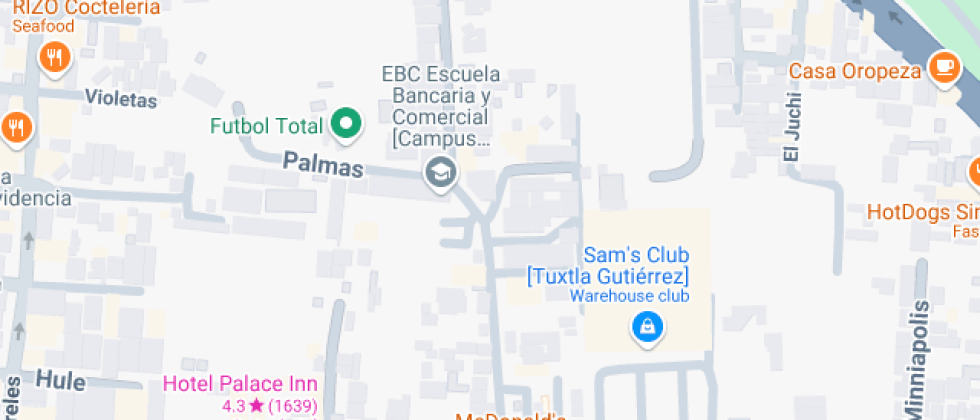This screenshot has height=420, width=980.
Task: Open the HotDogs fast food marker
Action: point(974,172)
